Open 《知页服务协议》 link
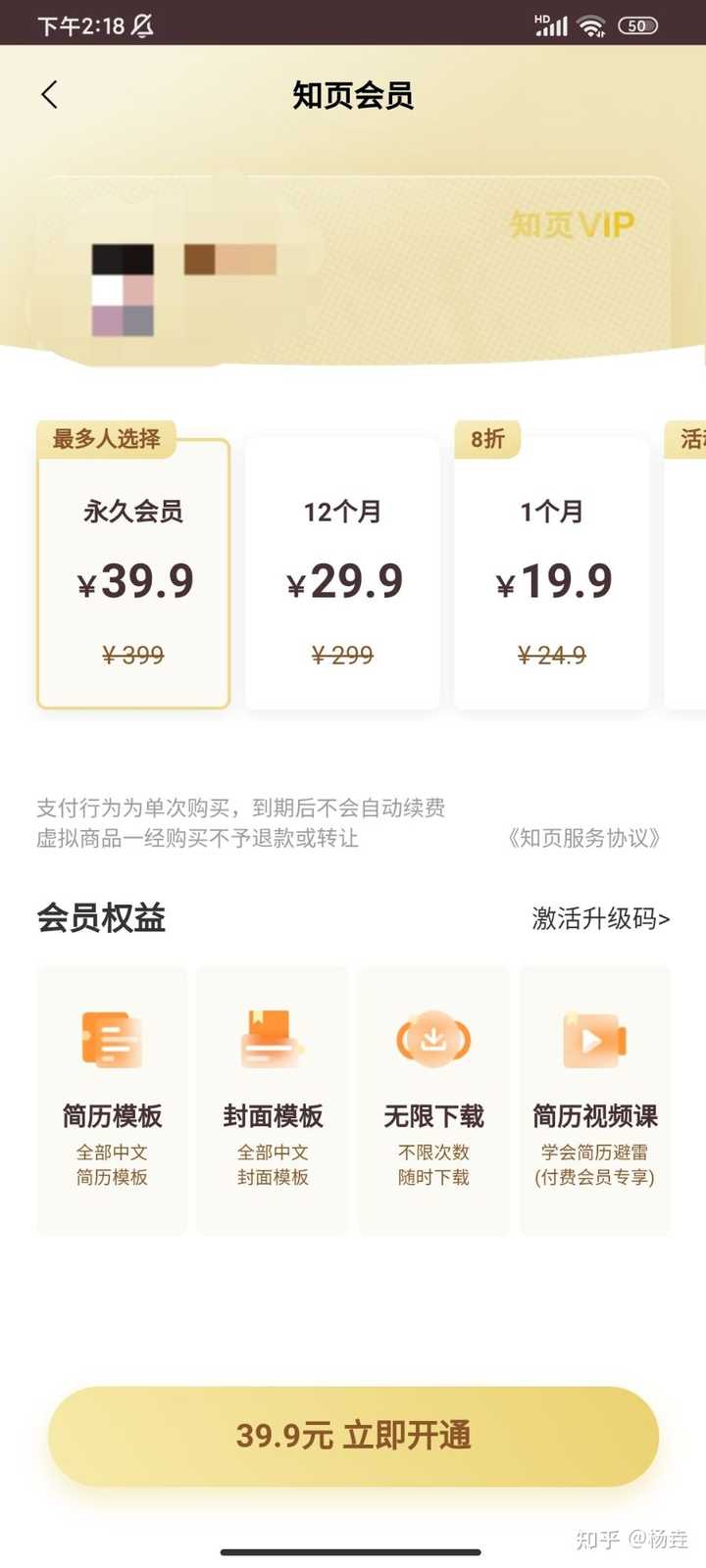Screen dimensions: 706x1568 click(584, 838)
